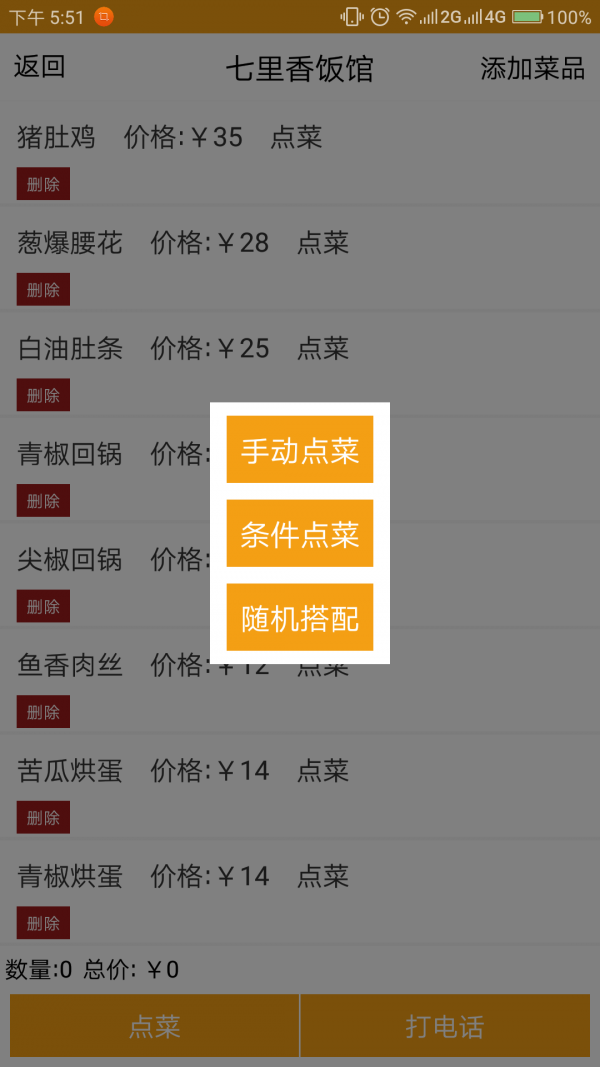Add 白油肚条 using its 点菜 link
This screenshot has height=1067, width=600.
(323, 348)
